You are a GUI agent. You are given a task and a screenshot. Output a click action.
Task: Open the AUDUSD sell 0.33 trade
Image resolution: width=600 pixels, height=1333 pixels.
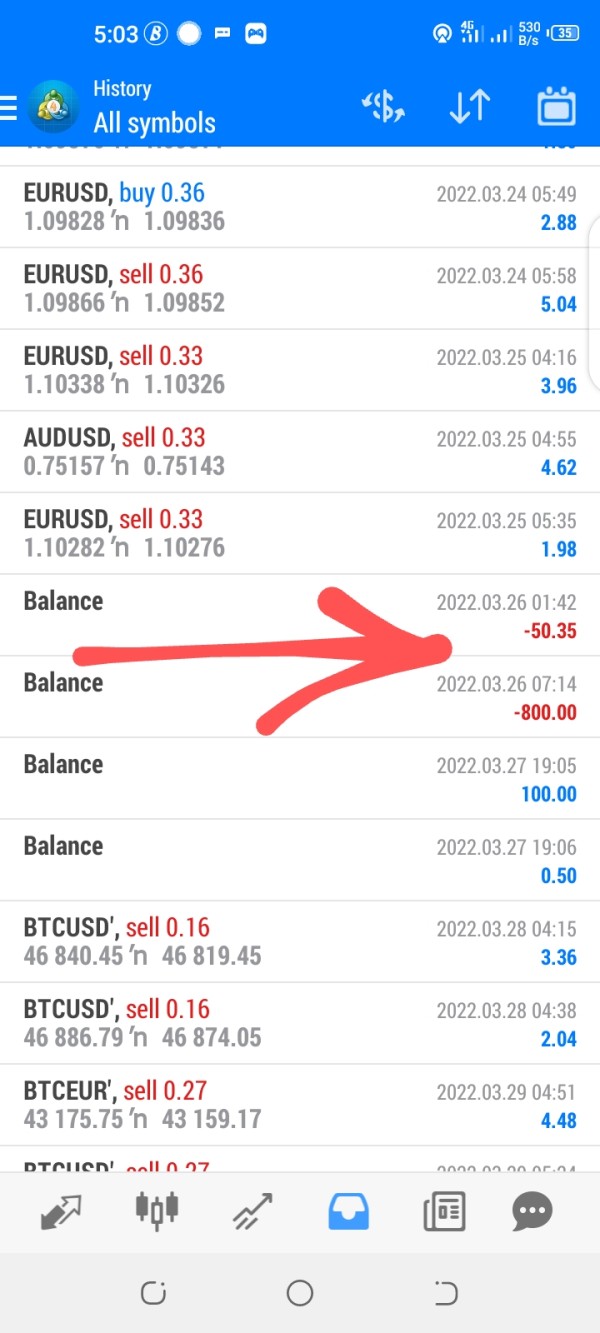point(300,451)
